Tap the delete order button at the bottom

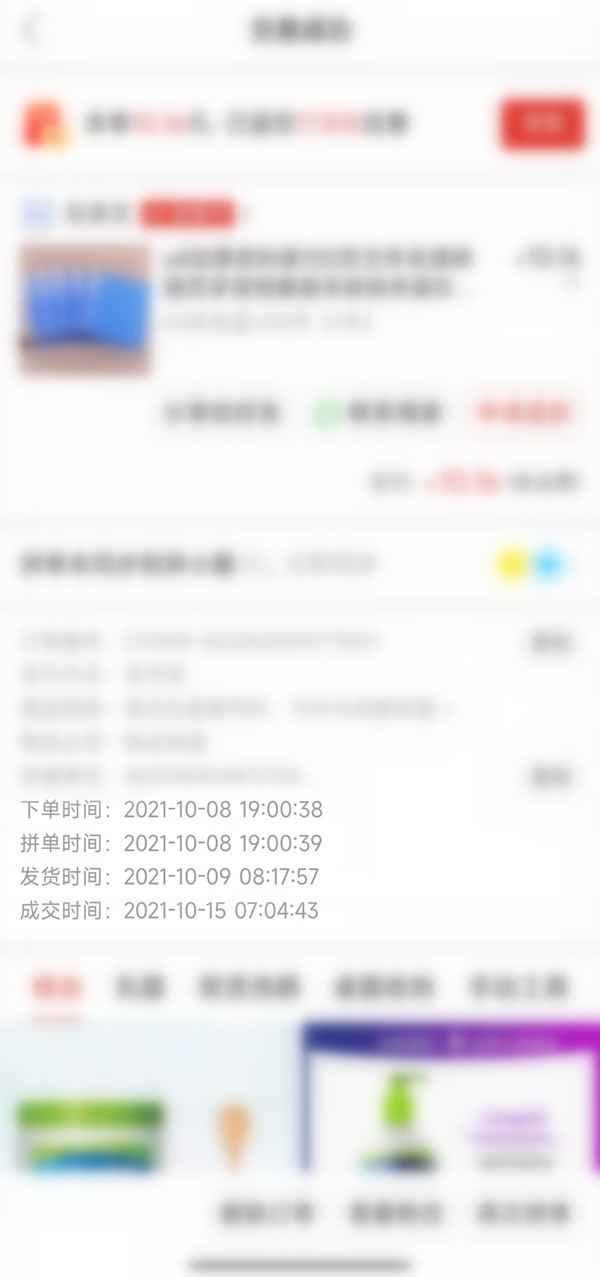tap(266, 1214)
